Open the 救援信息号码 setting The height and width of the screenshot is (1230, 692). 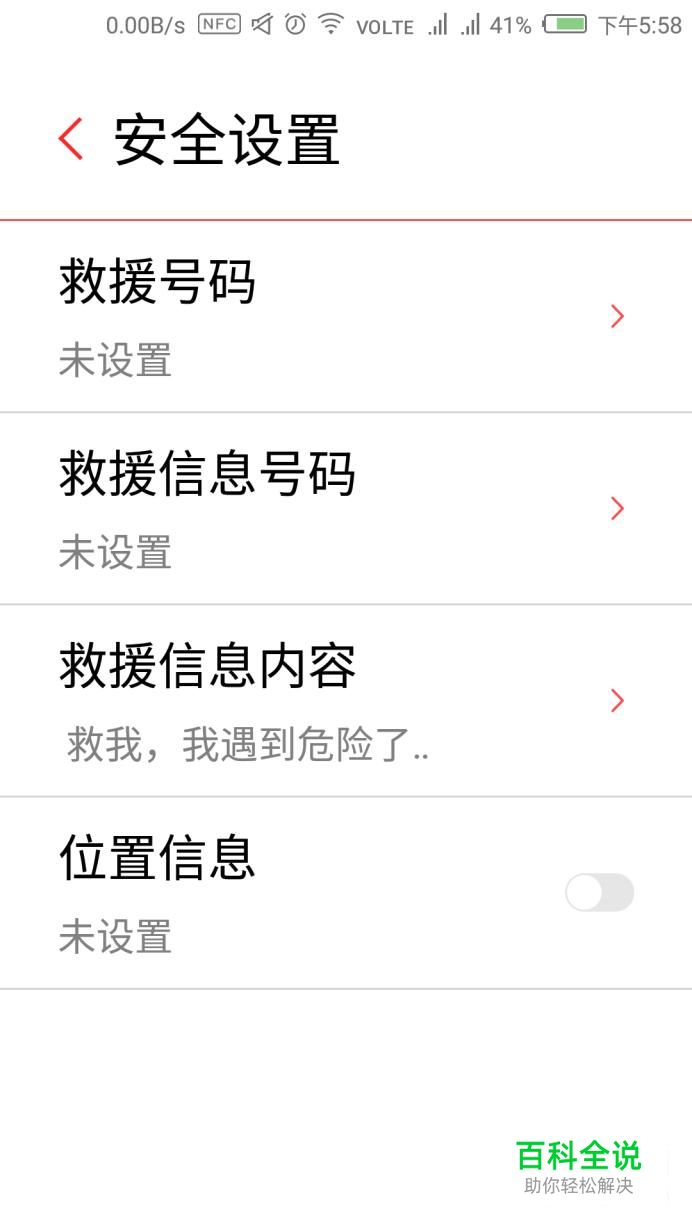[x=346, y=508]
